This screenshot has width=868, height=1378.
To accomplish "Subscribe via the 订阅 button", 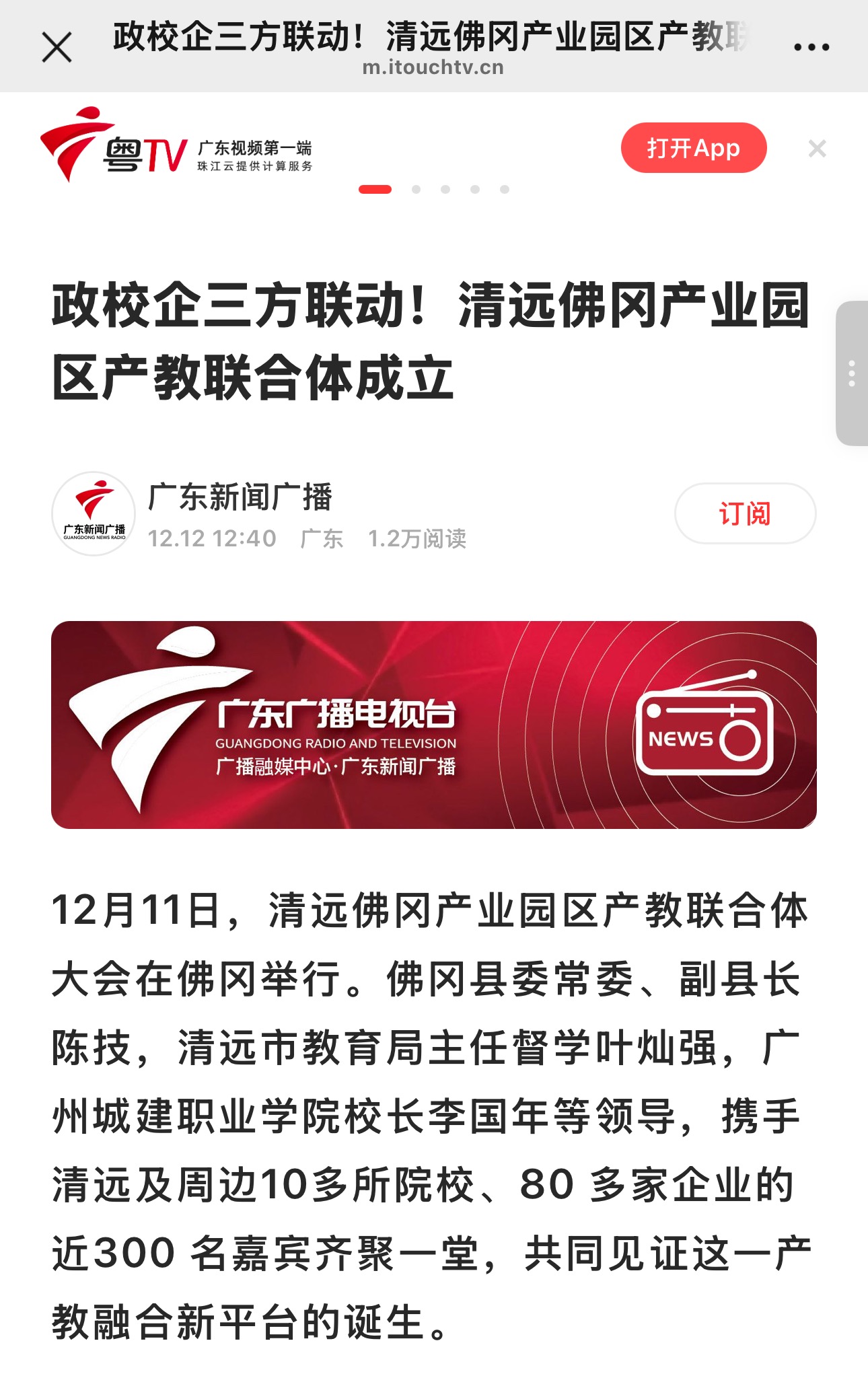I will (x=745, y=513).
